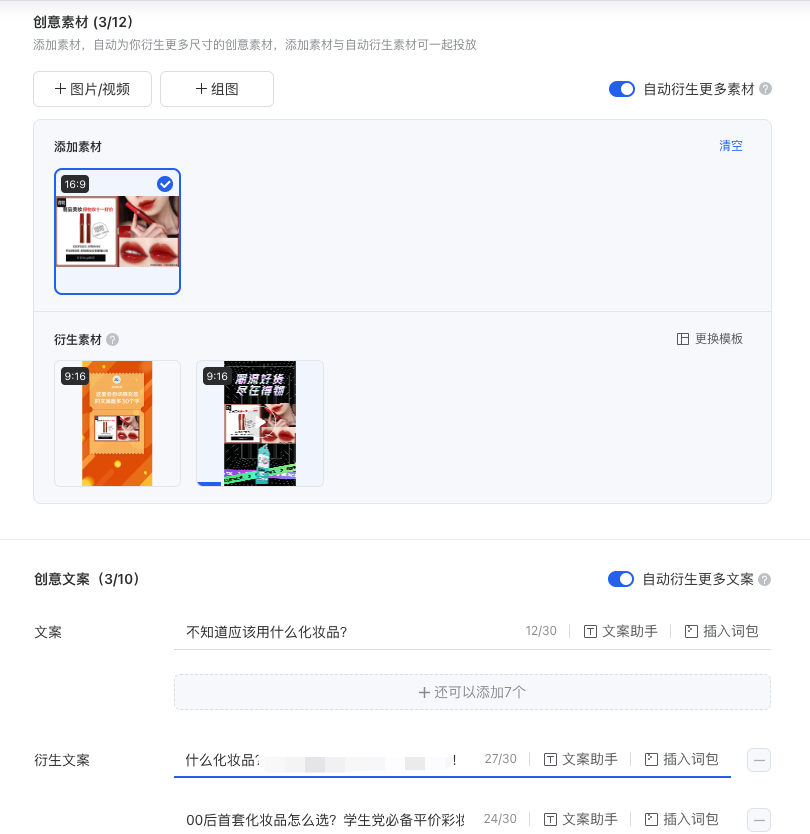This screenshot has height=834, width=810.
Task: Tap the 图片/视频 add button
Action: pyautogui.click(x=92, y=89)
